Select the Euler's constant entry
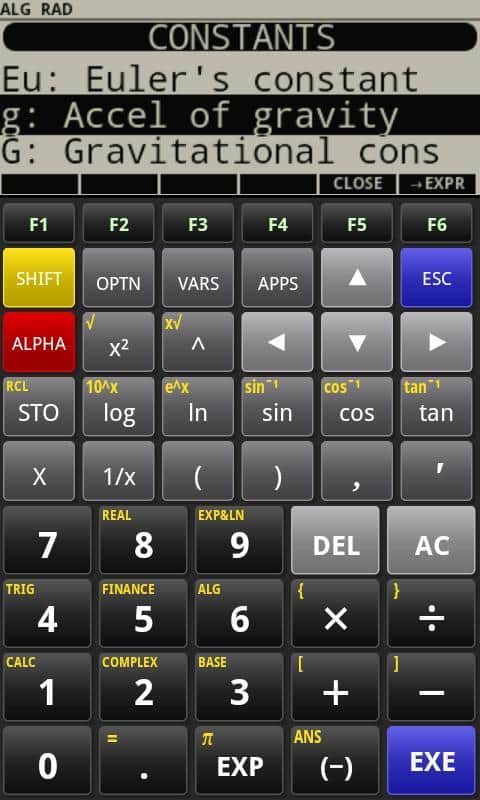The image size is (480, 800). [x=240, y=78]
